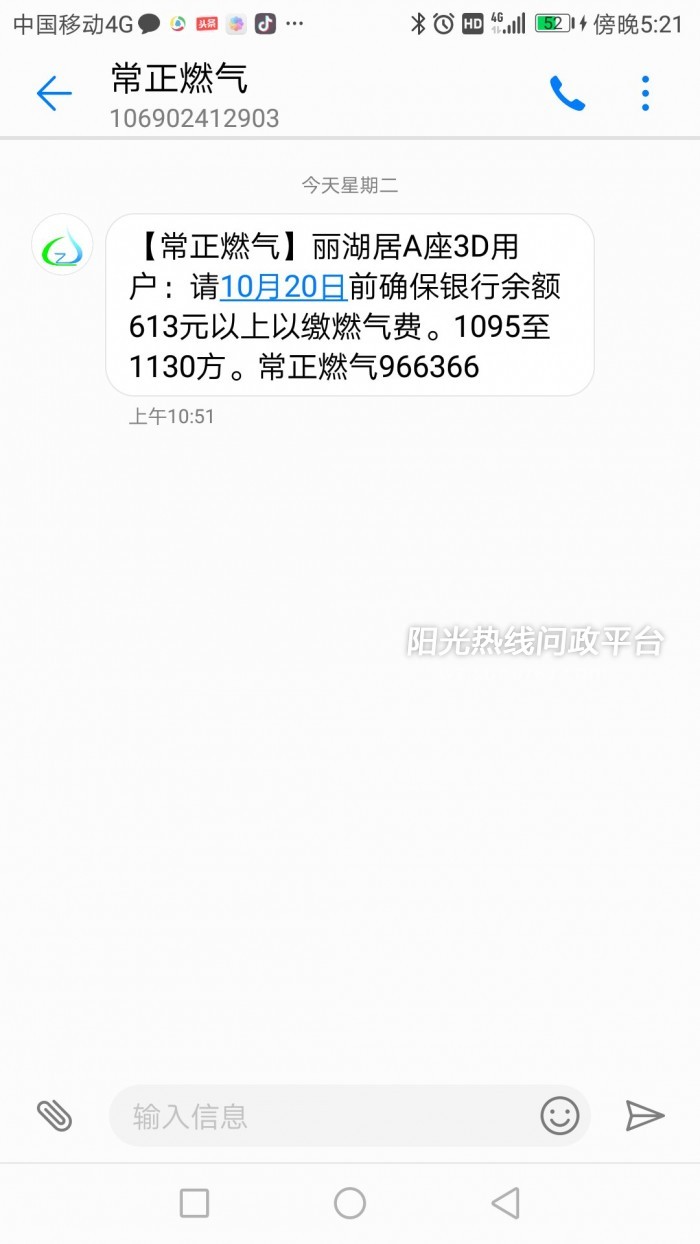This screenshot has height=1244, width=700.
Task: Open the emoji picker smiley
Action: tap(560, 1116)
